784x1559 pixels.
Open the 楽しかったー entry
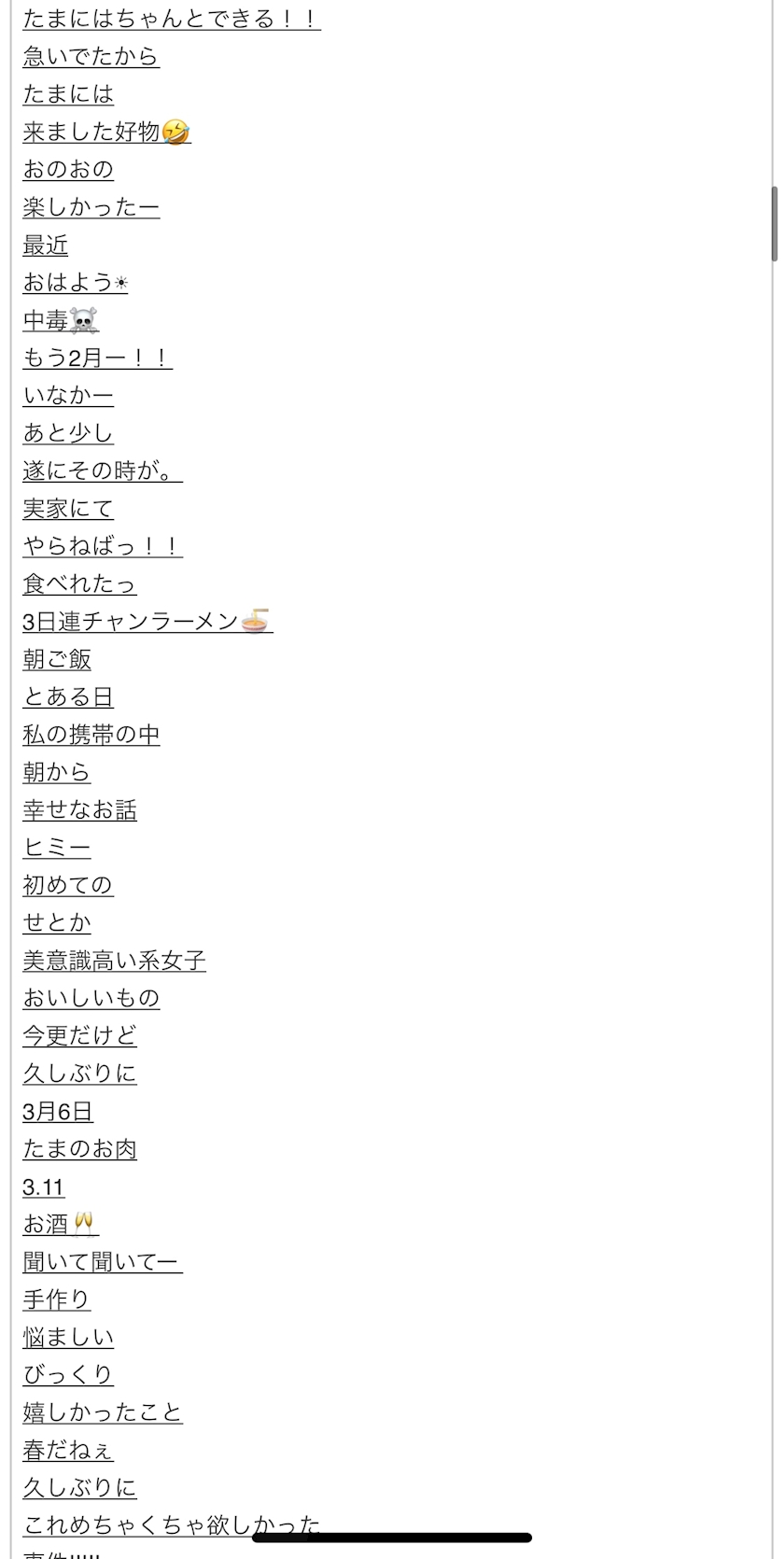pyautogui.click(x=91, y=207)
